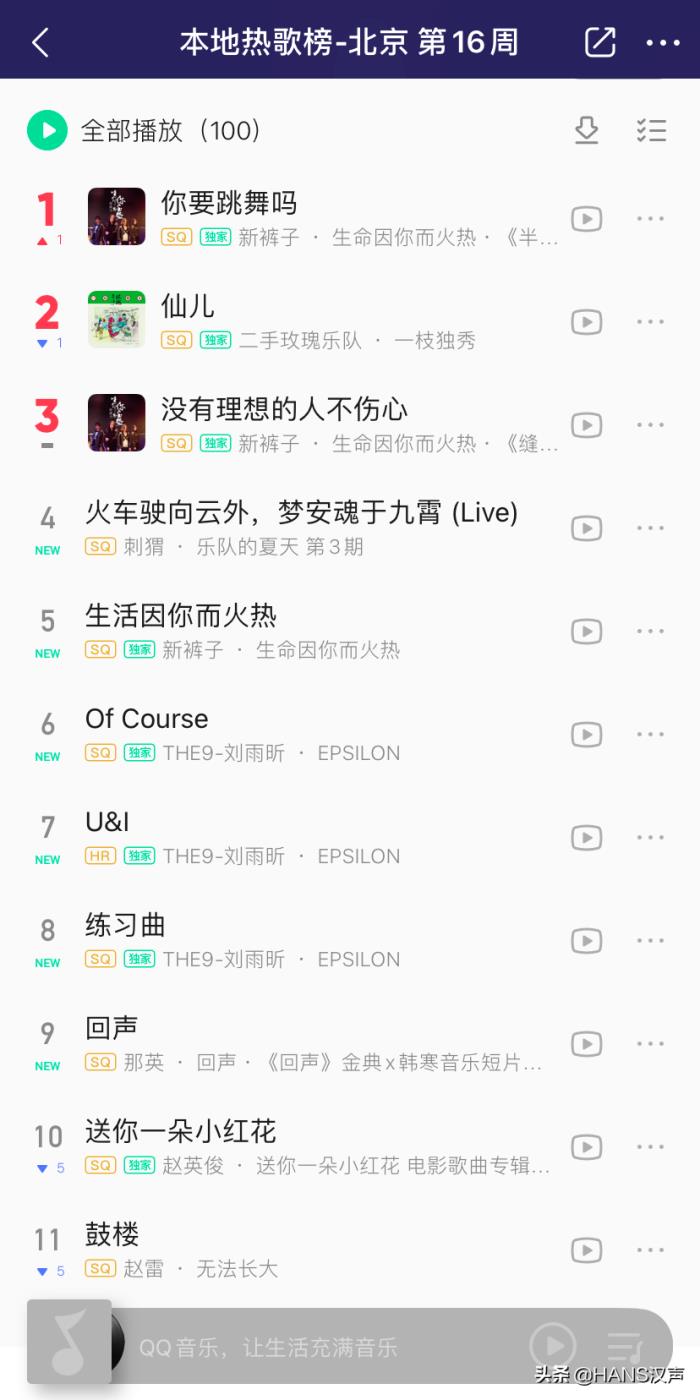This screenshot has width=700, height=1400.
Task: Play the song 你要跳舞吗
Action: [229, 203]
